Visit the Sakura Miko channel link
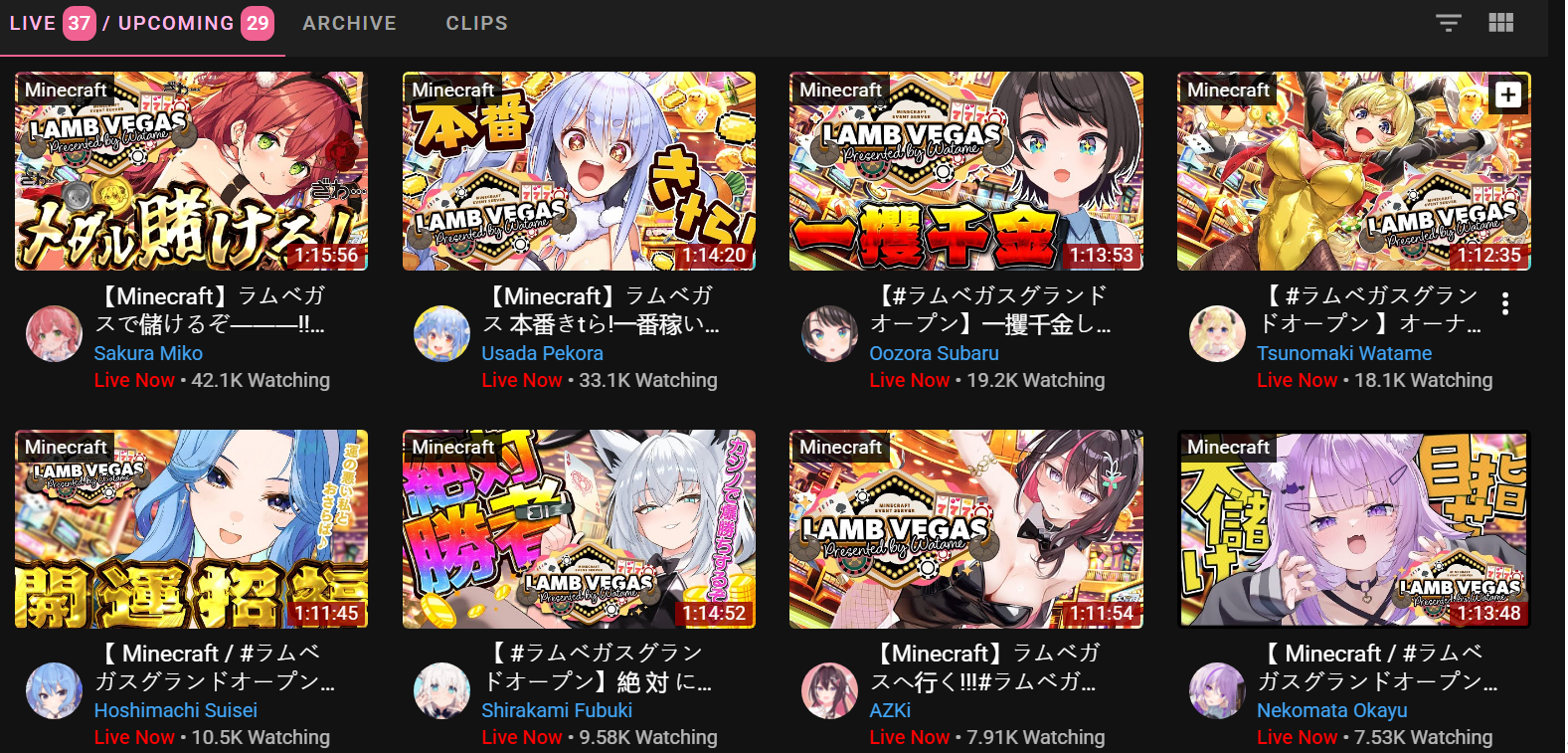Image resolution: width=1568 pixels, height=753 pixels. 148,353
